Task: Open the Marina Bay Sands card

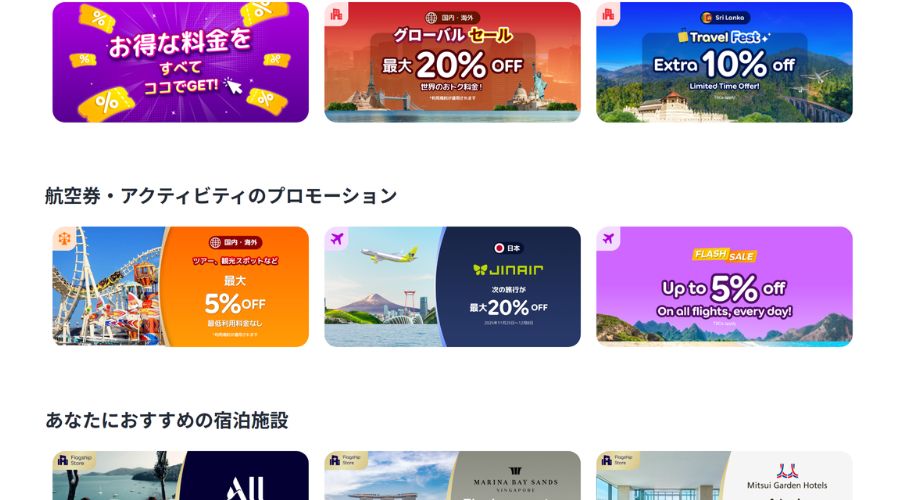Action: 452,477
